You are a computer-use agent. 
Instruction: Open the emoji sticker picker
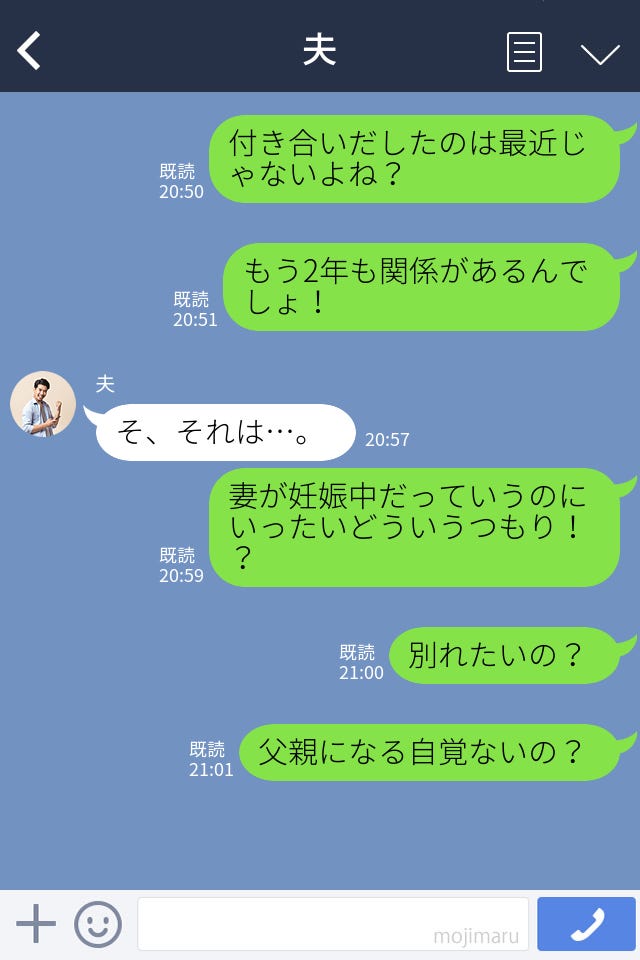pos(98,924)
